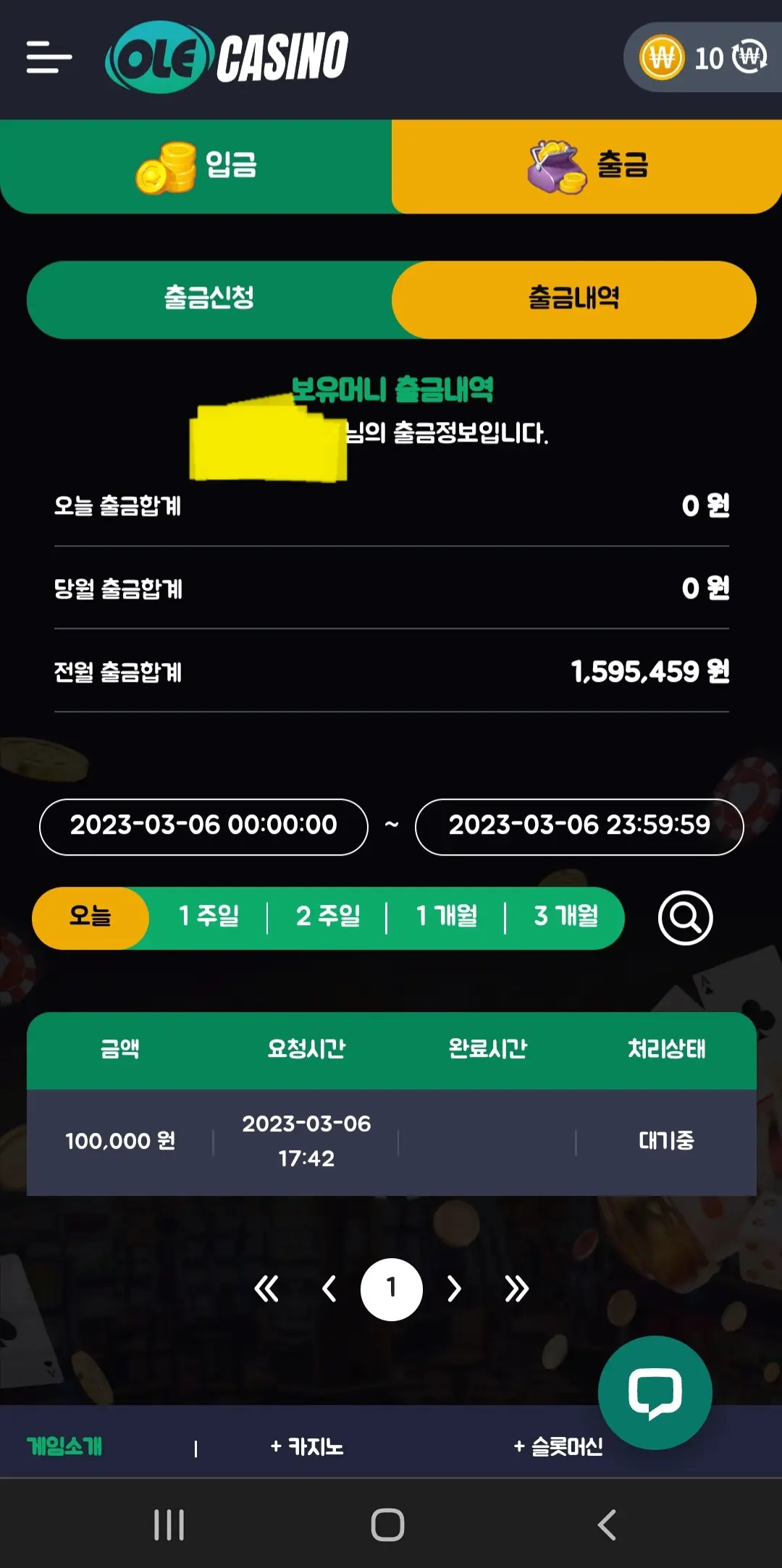Choose the 2 주일 date filter
This screenshot has height=1568, width=782.
click(327, 917)
